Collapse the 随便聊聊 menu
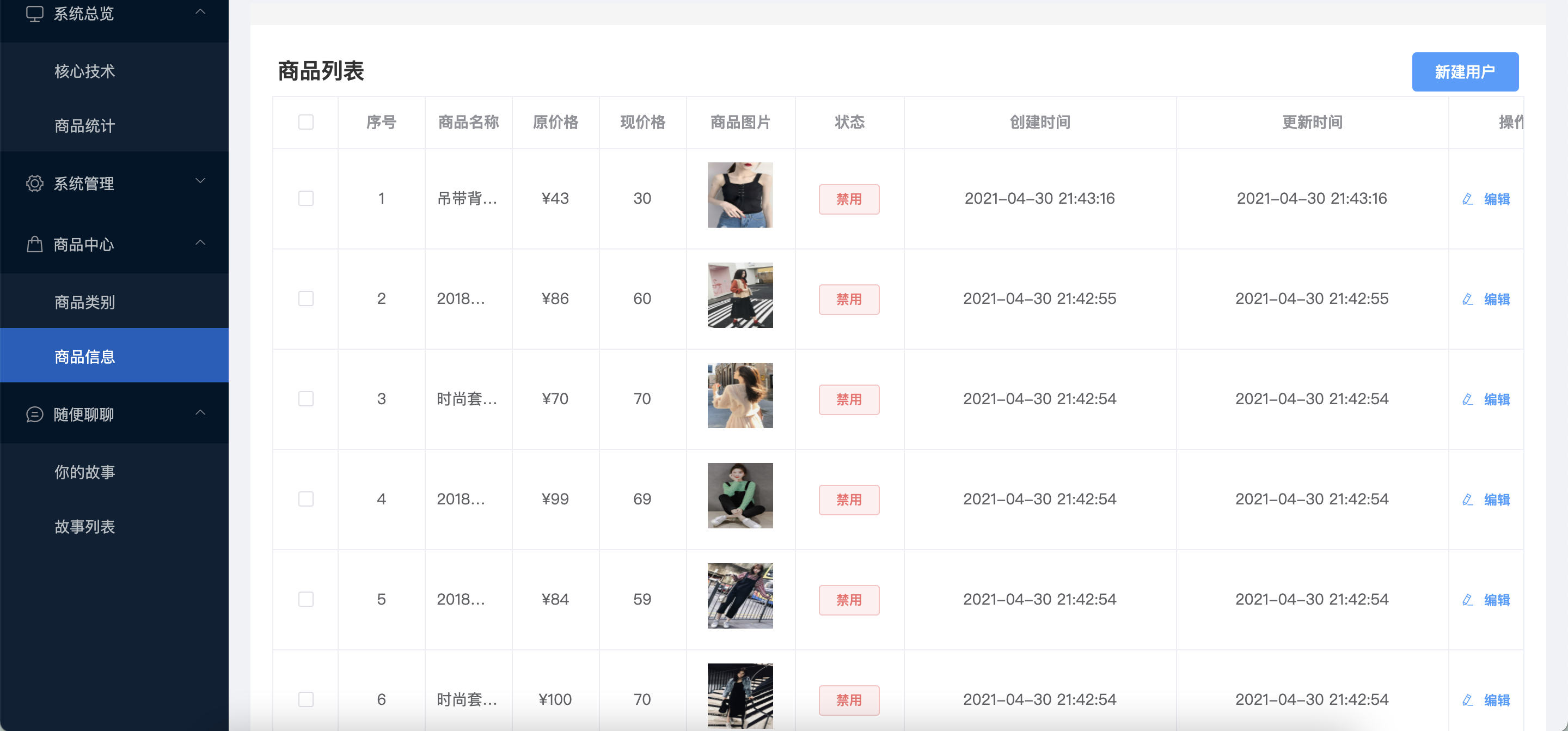The height and width of the screenshot is (731, 1568). (114, 414)
